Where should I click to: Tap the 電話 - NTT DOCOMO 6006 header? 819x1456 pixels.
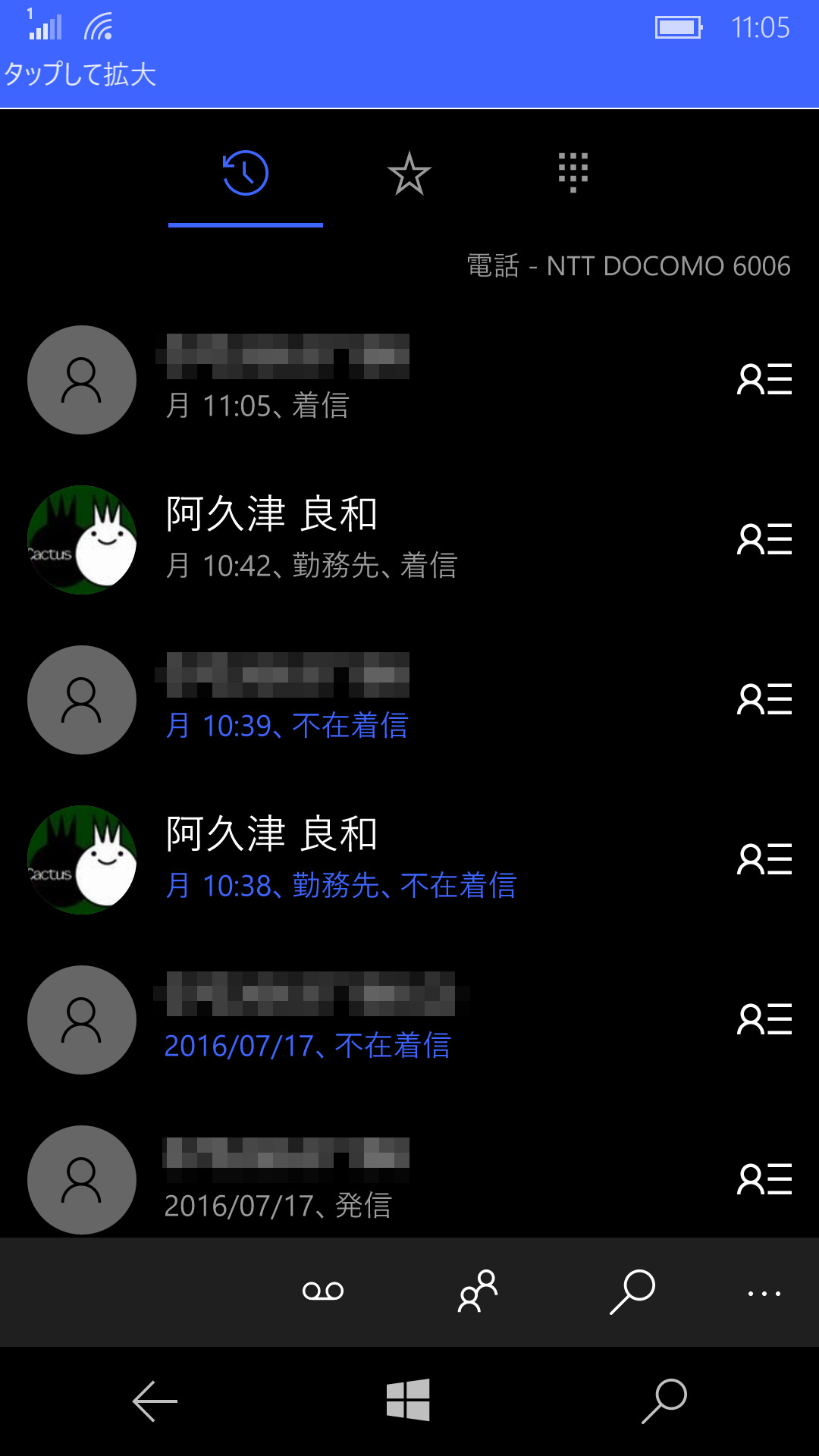tap(627, 266)
